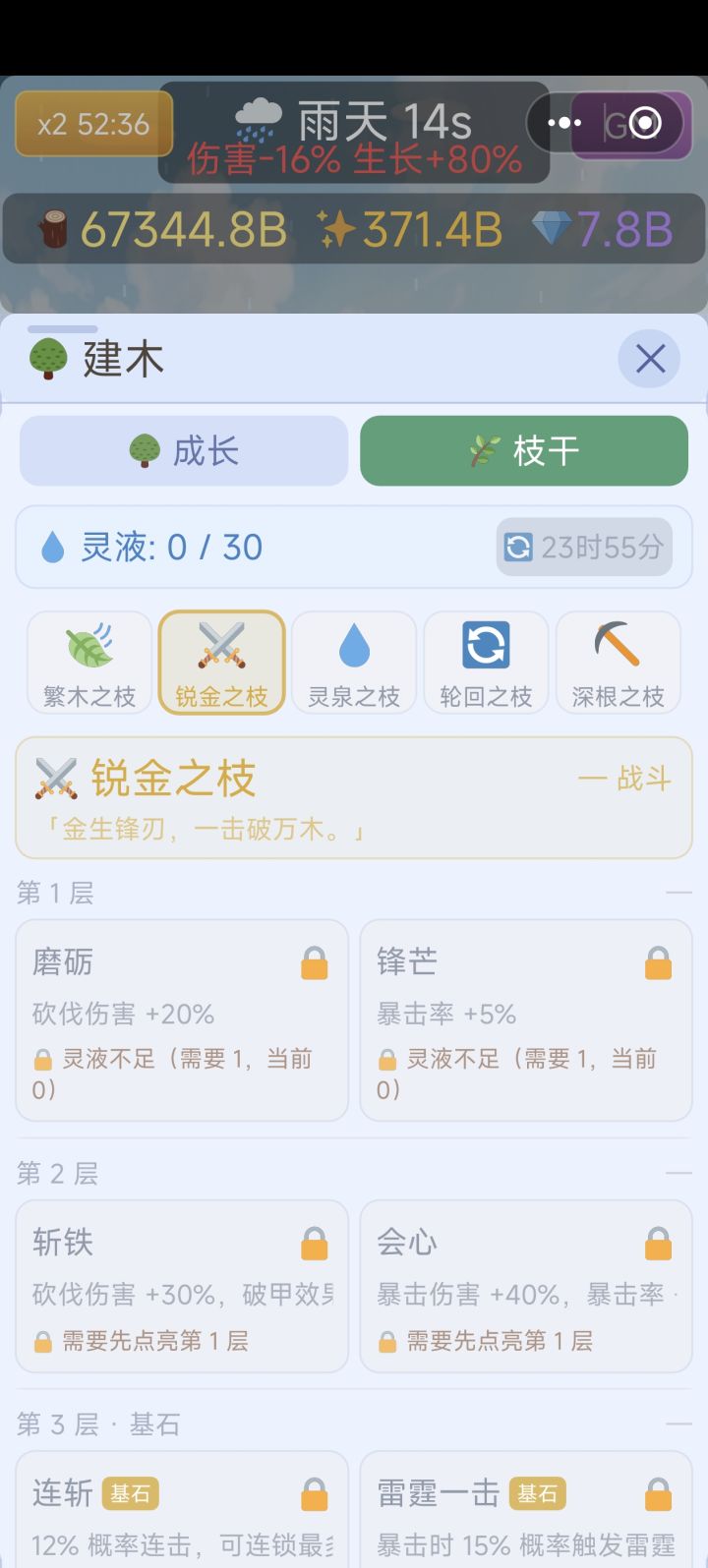The image size is (708, 1568).
Task: Open the weather options via the three dots
Action: pos(563,122)
